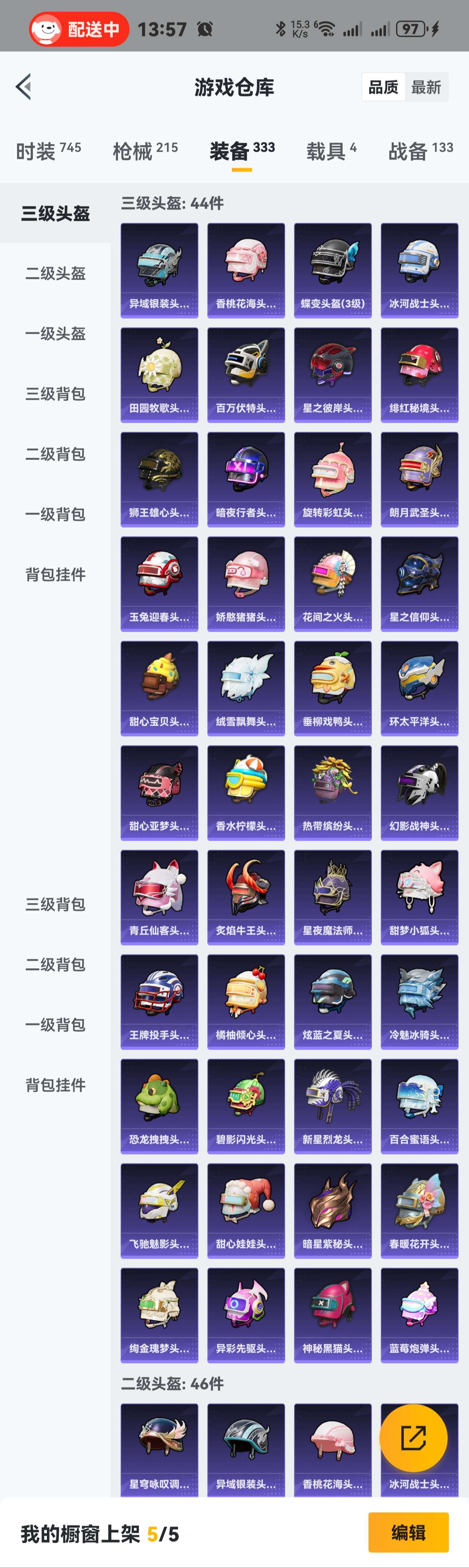The width and height of the screenshot is (469, 1568).
Task: Open the 蝶变头盔(3级) item
Action: point(332,270)
